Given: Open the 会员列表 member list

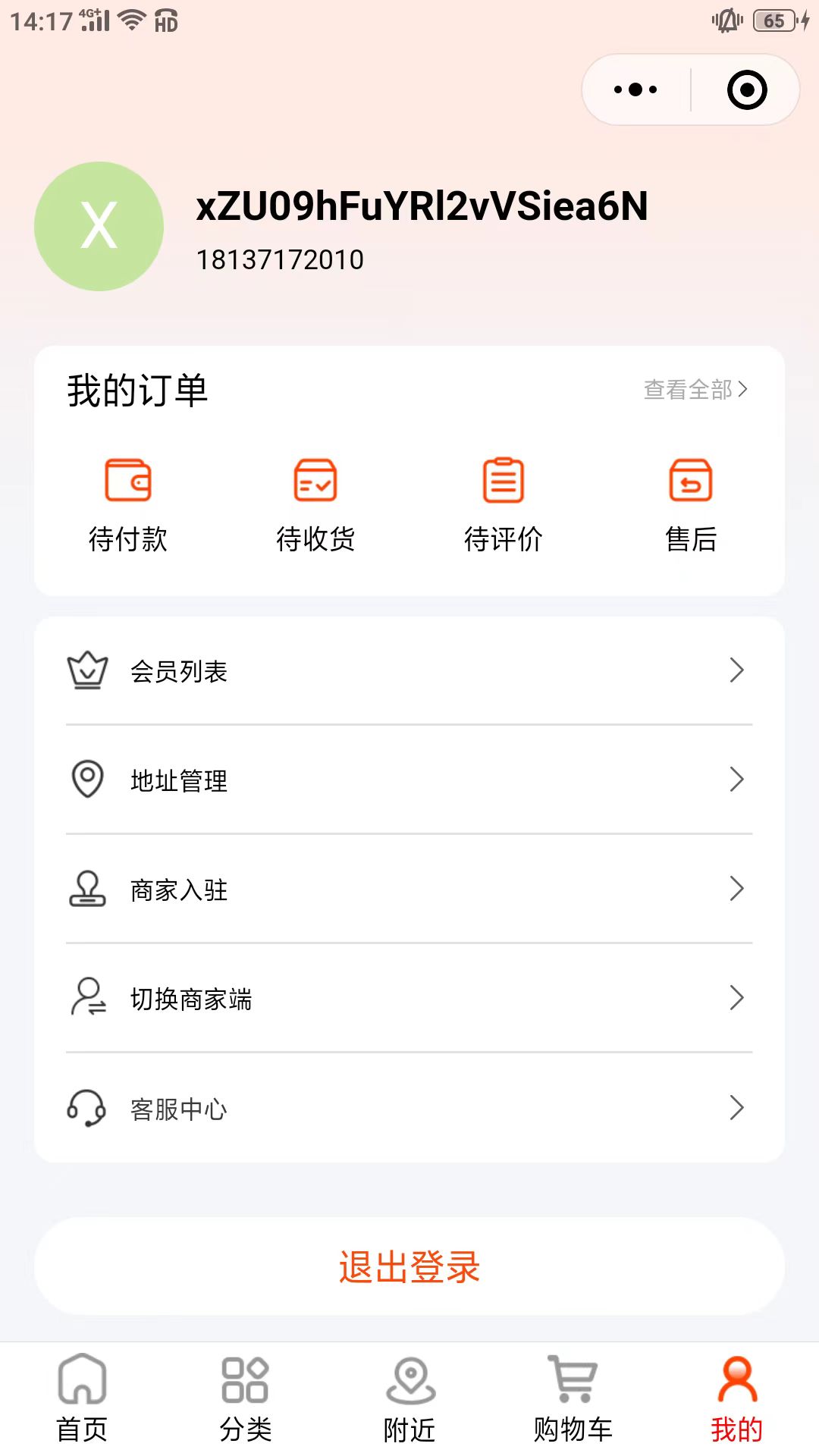Looking at the screenshot, I should point(409,671).
